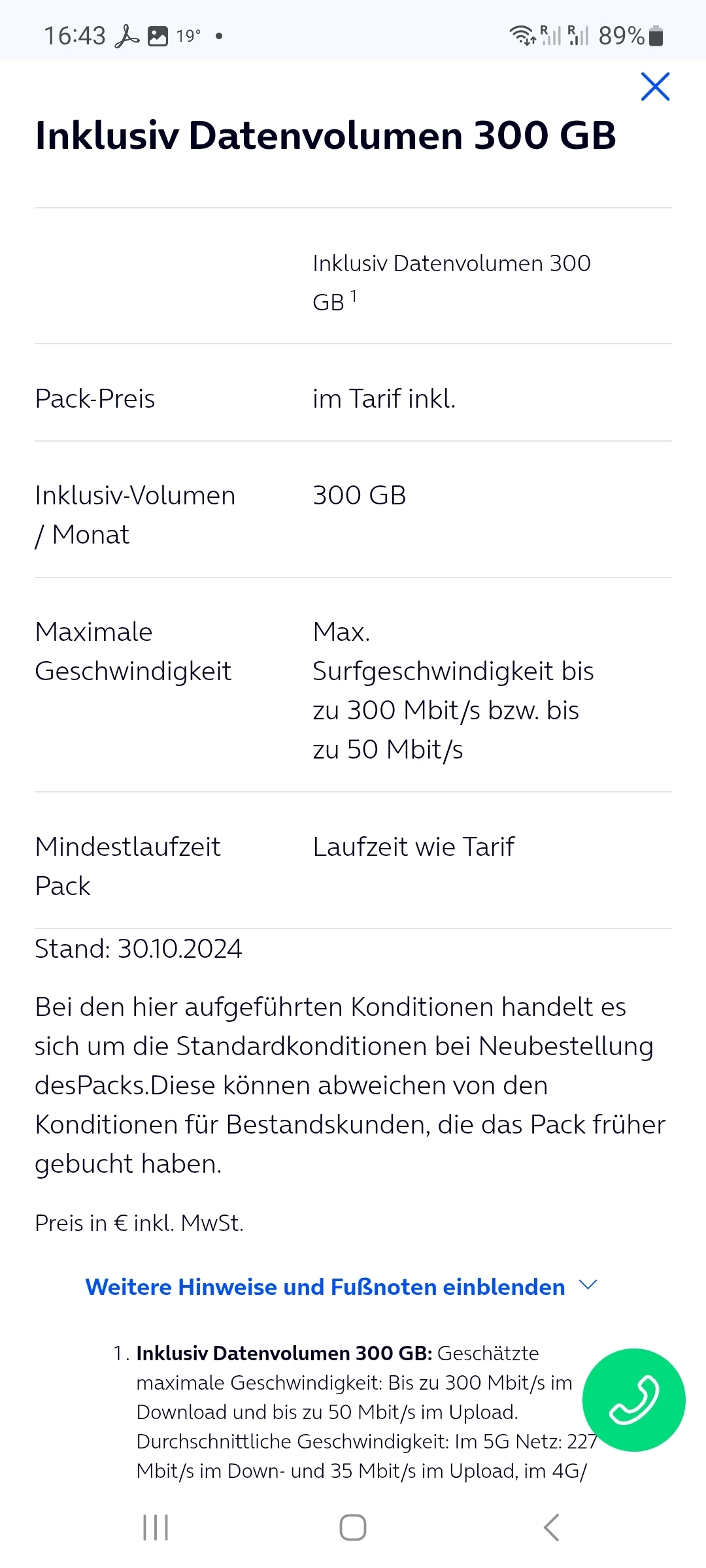Viewport: 706px width, 1568px height.
Task: Go to the home screen
Action: 353,1527
